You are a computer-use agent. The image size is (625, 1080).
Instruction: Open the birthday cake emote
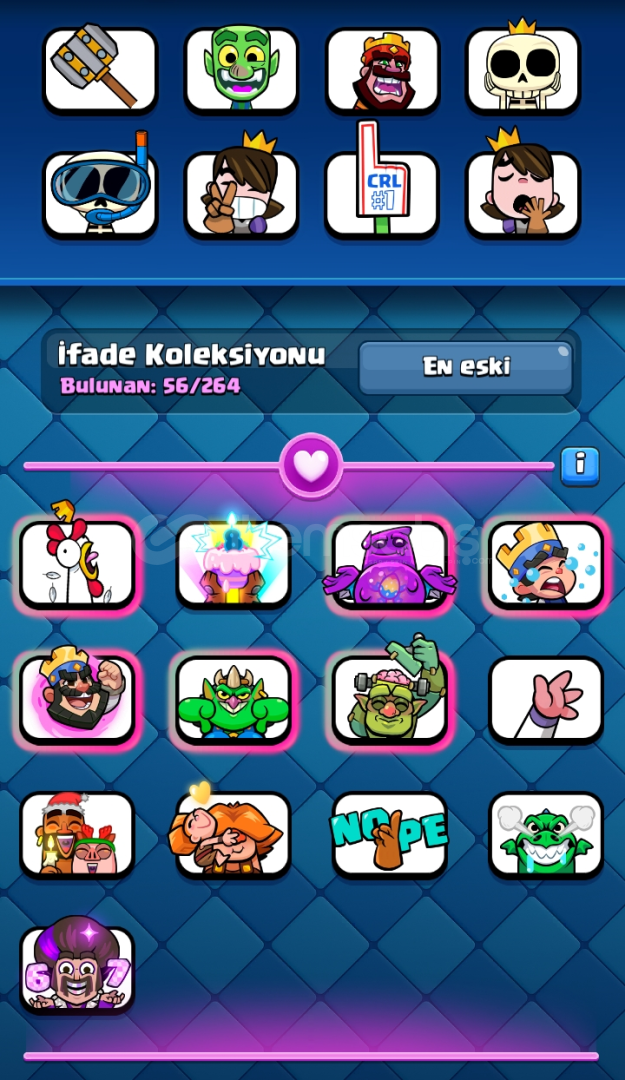(233, 563)
